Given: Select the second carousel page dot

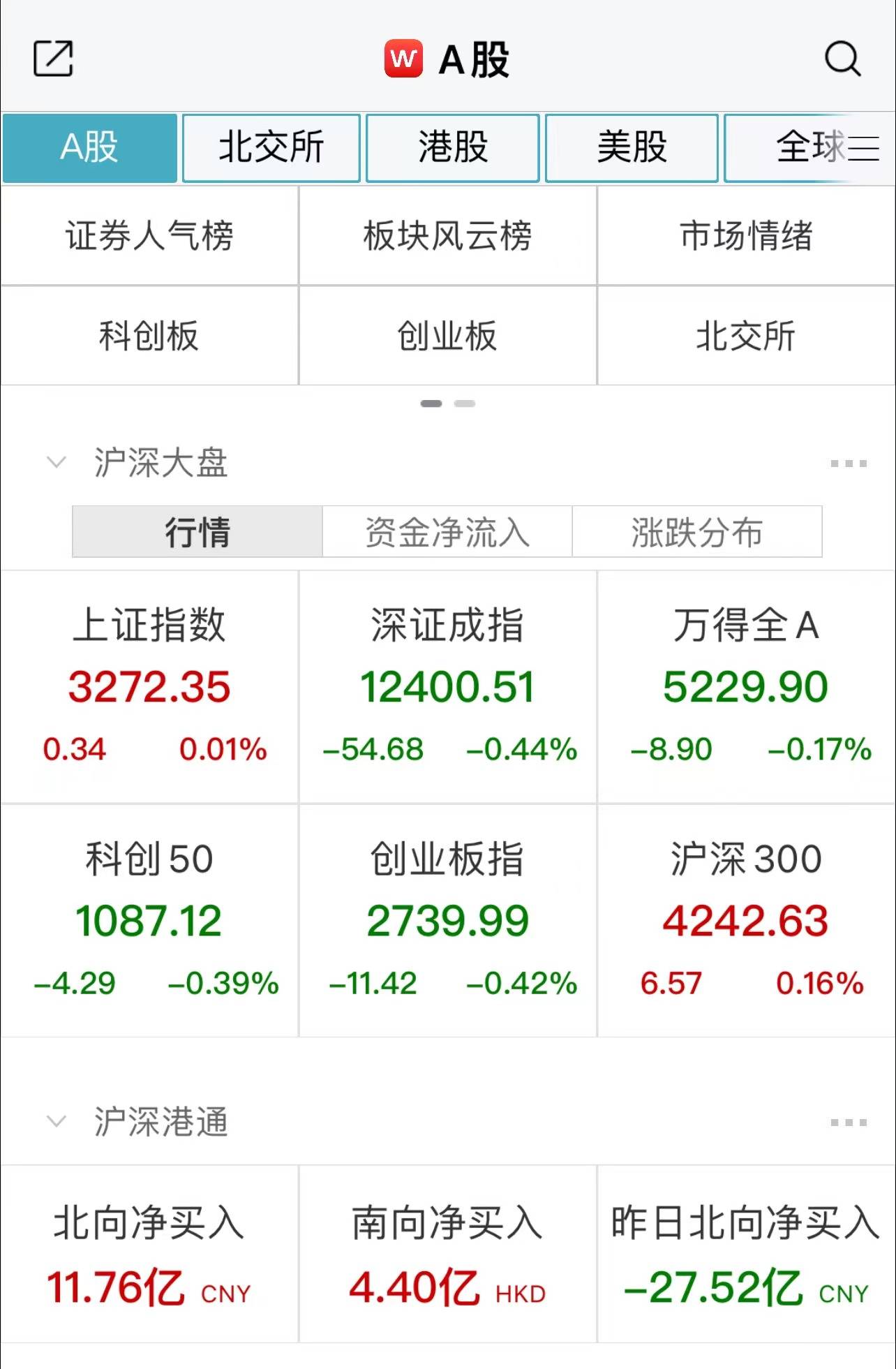Looking at the screenshot, I should click(x=464, y=404).
